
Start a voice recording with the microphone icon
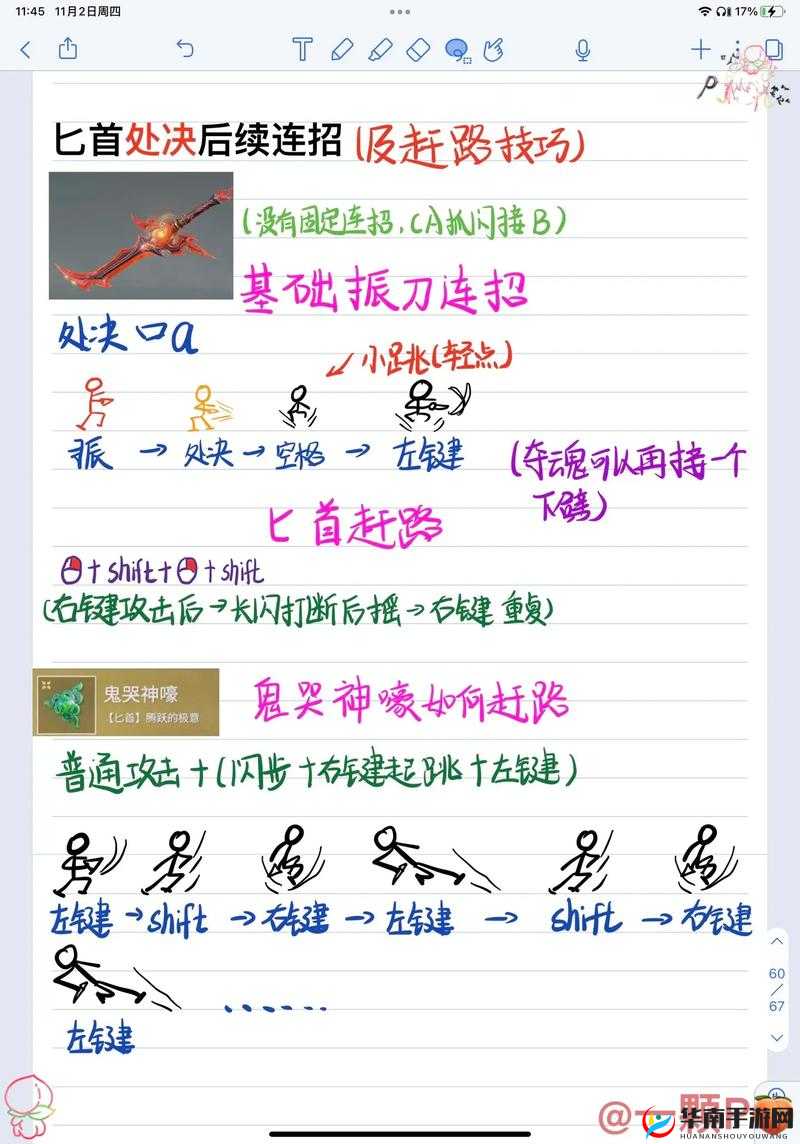[x=583, y=47]
